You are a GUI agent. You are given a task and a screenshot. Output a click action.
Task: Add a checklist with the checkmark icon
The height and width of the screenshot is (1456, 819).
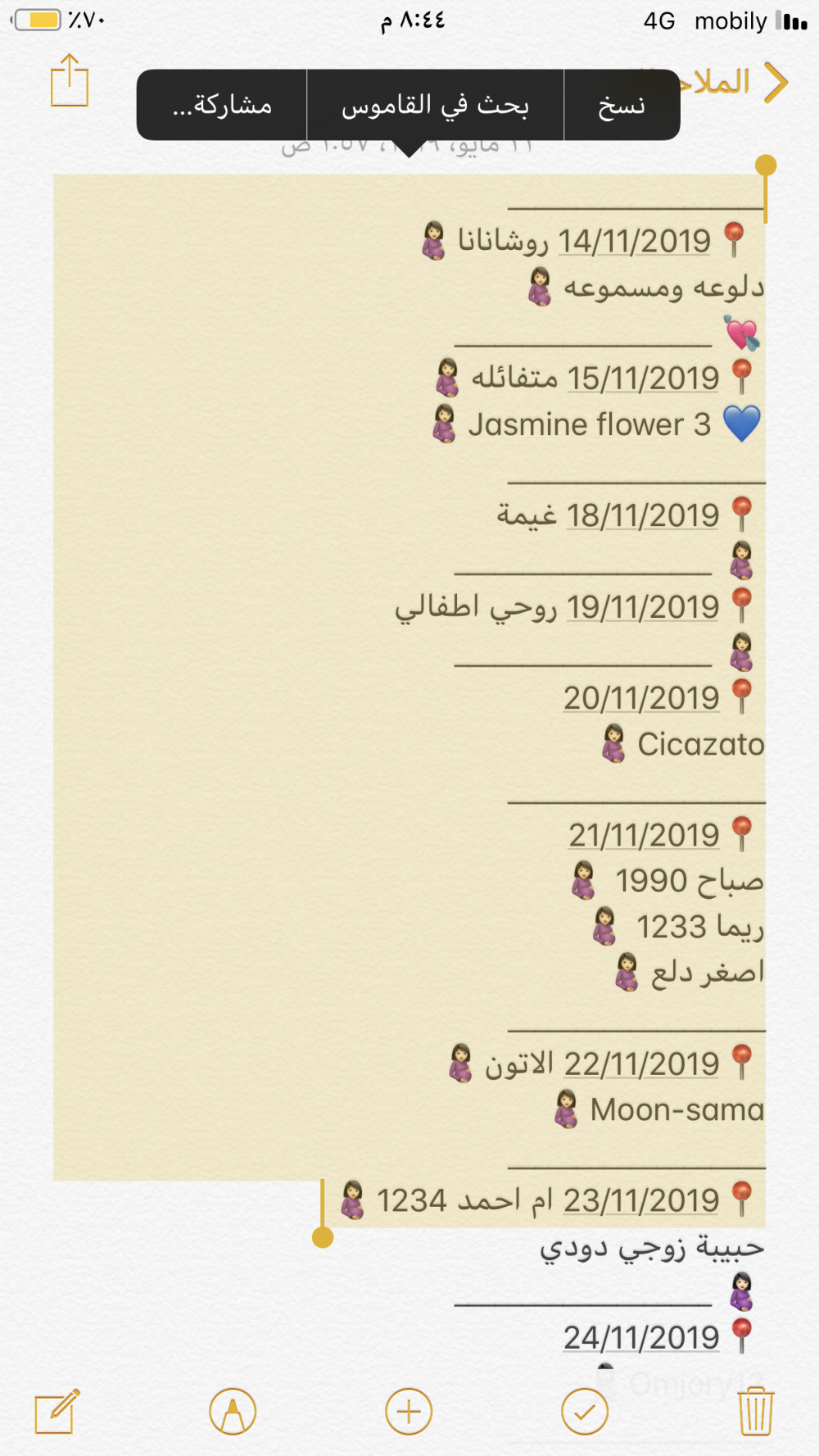coord(585,1412)
